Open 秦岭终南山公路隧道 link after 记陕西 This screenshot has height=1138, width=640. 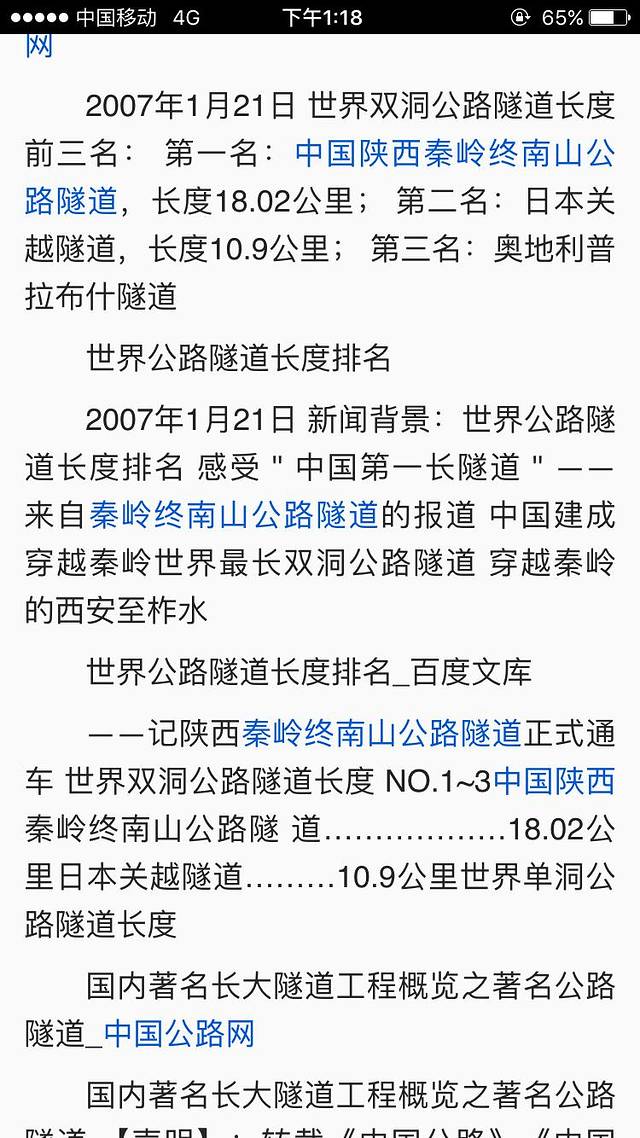382,734
